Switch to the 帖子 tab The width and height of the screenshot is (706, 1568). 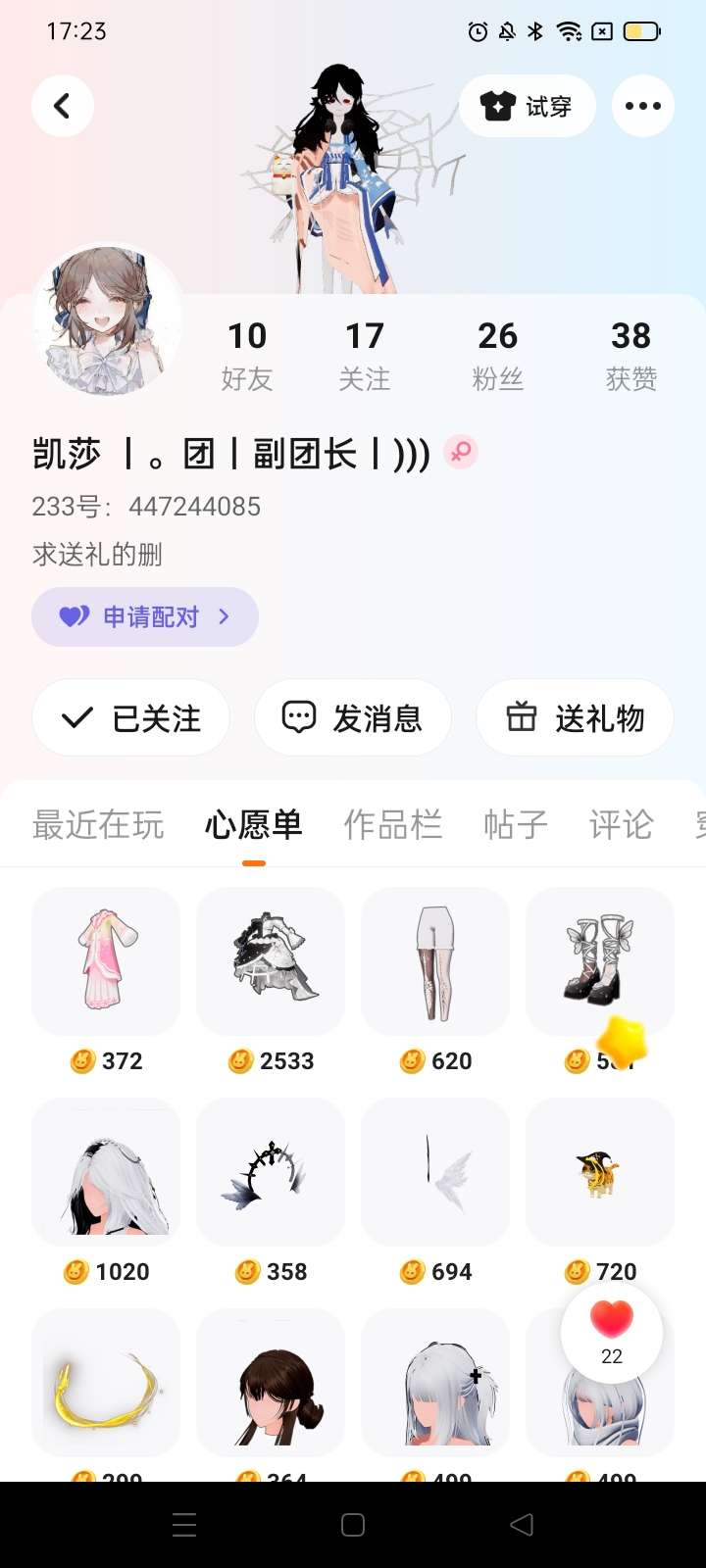pyautogui.click(x=516, y=825)
